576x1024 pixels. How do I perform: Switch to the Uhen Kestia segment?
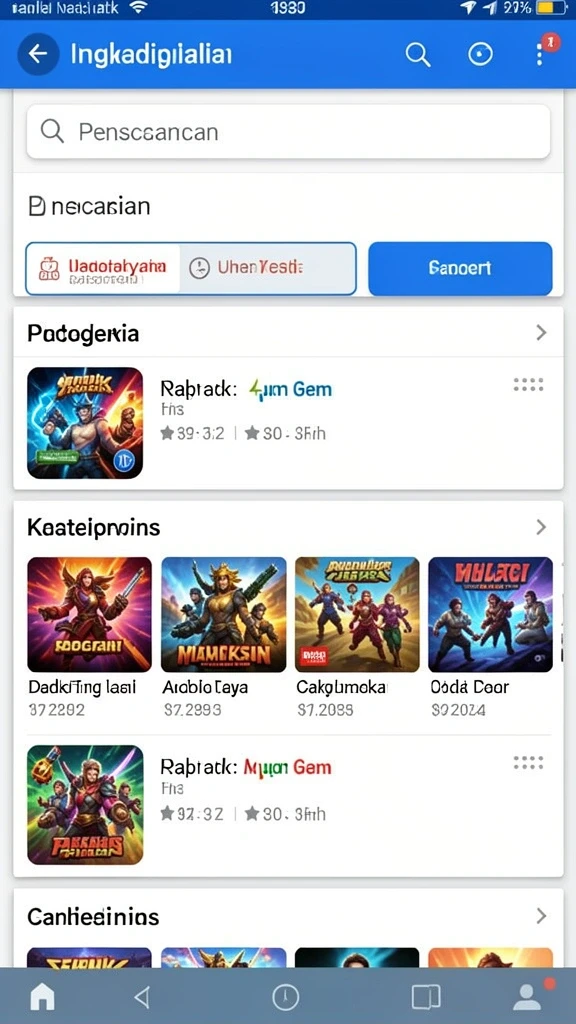pyautogui.click(x=267, y=269)
